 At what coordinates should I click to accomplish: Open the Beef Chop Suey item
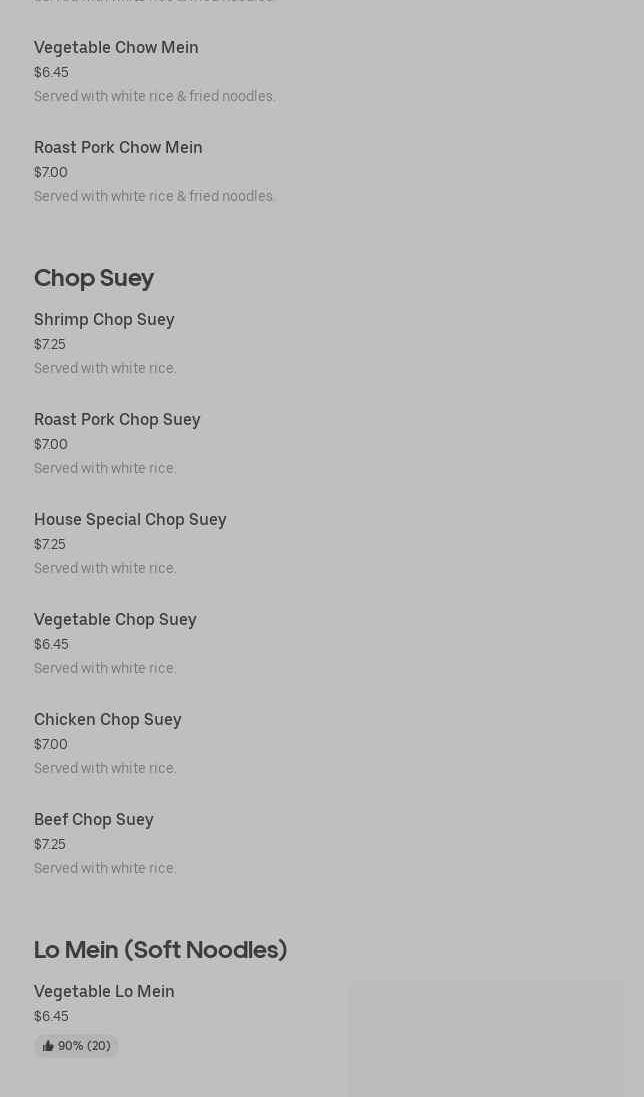94,820
